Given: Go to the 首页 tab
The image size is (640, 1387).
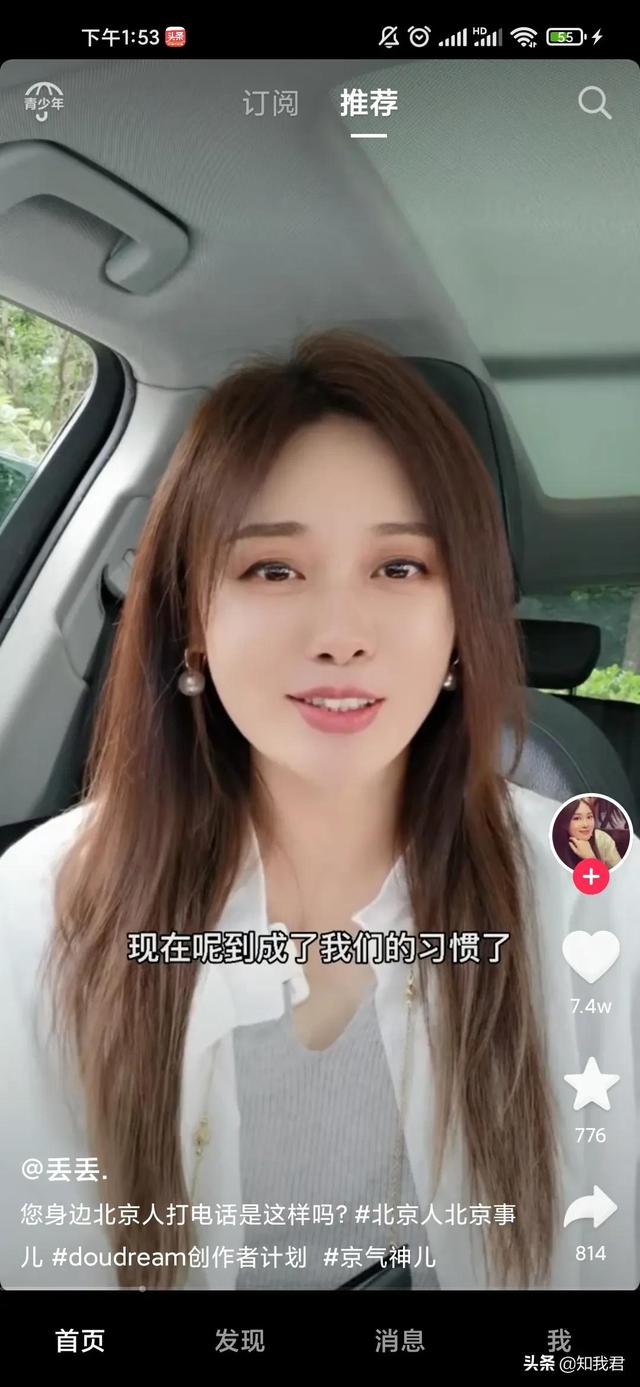Looking at the screenshot, I should tap(80, 1340).
